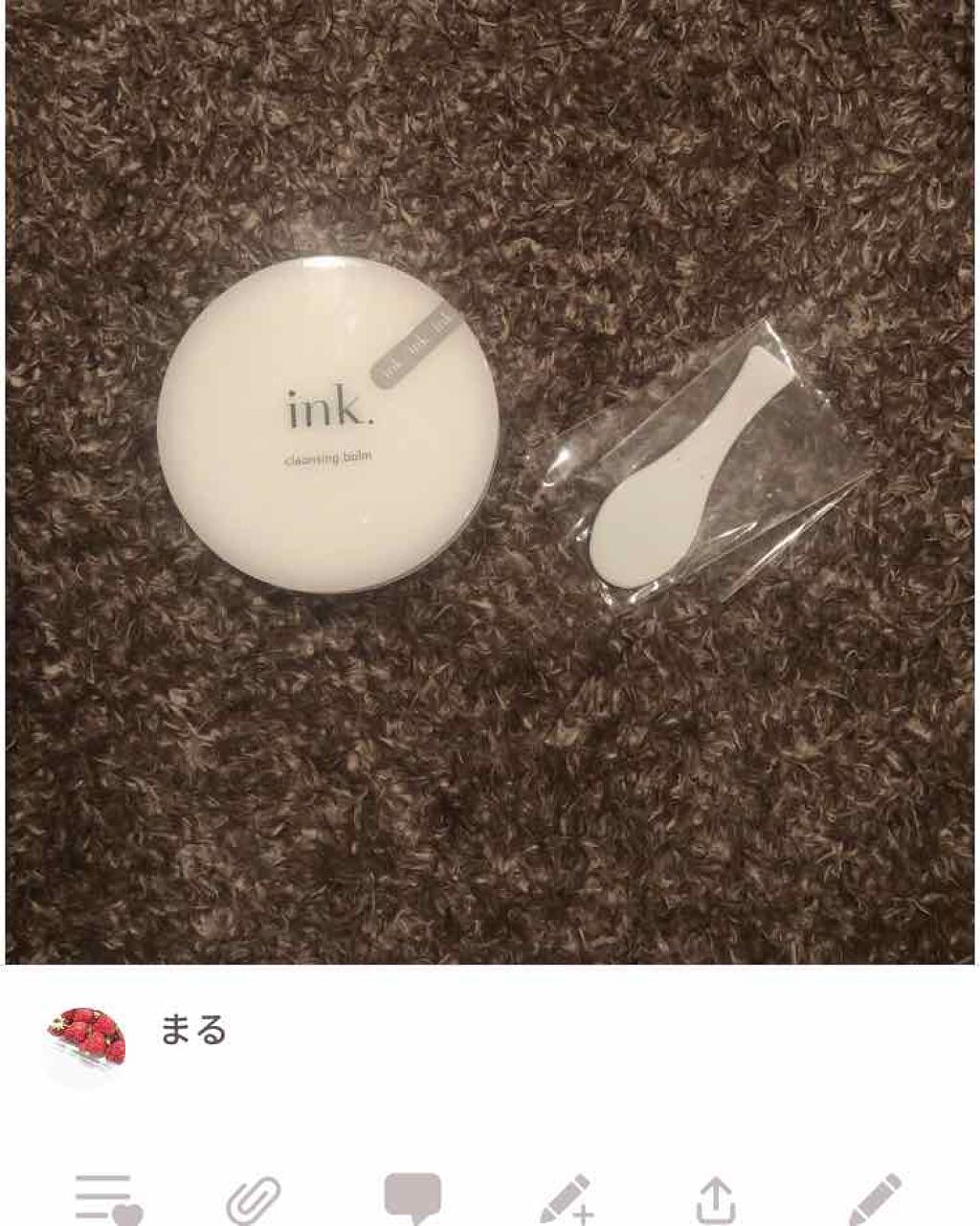Tap the paperclip clip icon

point(254,1200)
